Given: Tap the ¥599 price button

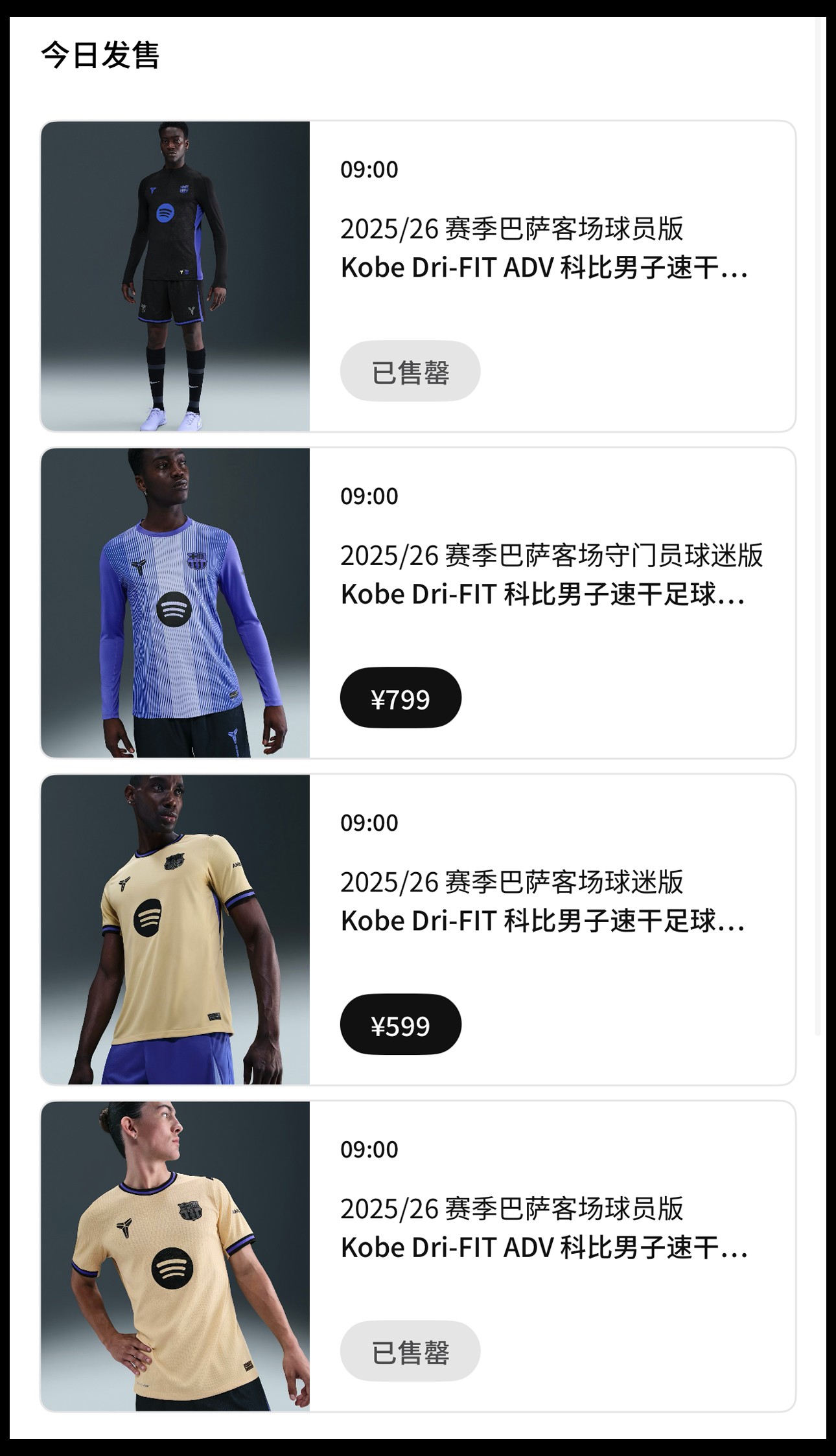Looking at the screenshot, I should (x=401, y=1024).
